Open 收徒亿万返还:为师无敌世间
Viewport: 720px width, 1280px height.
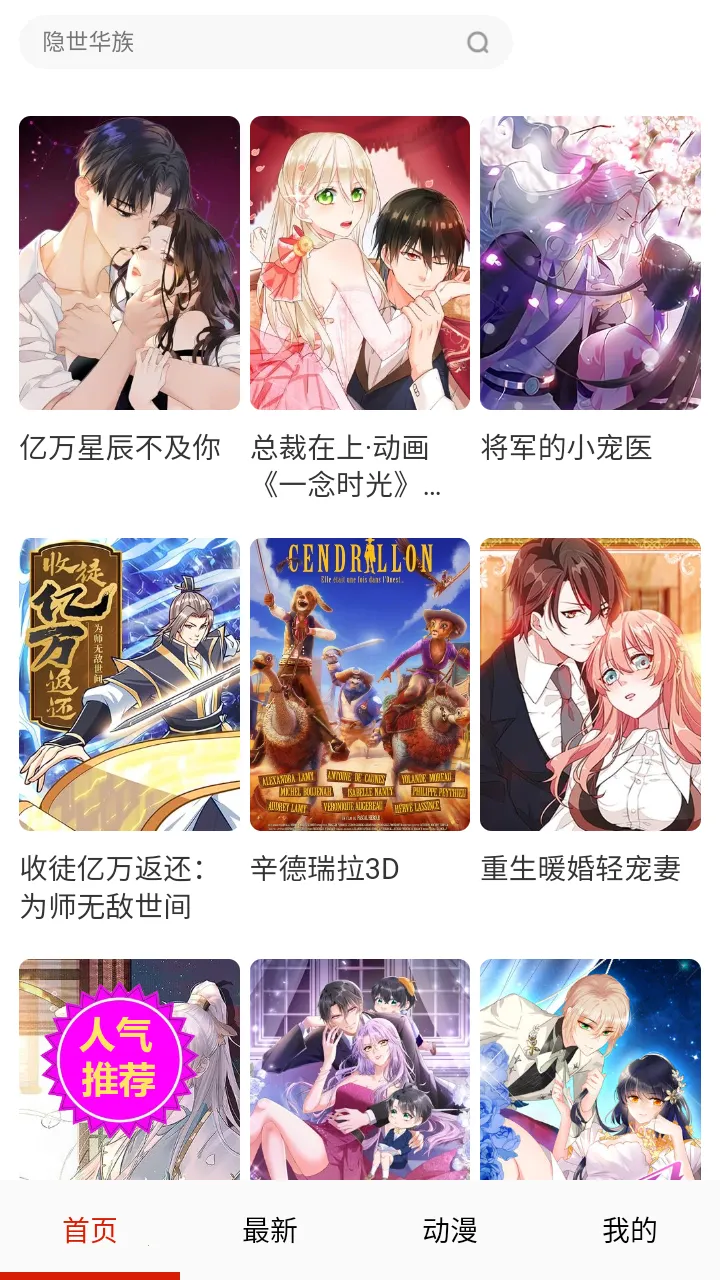coord(129,684)
